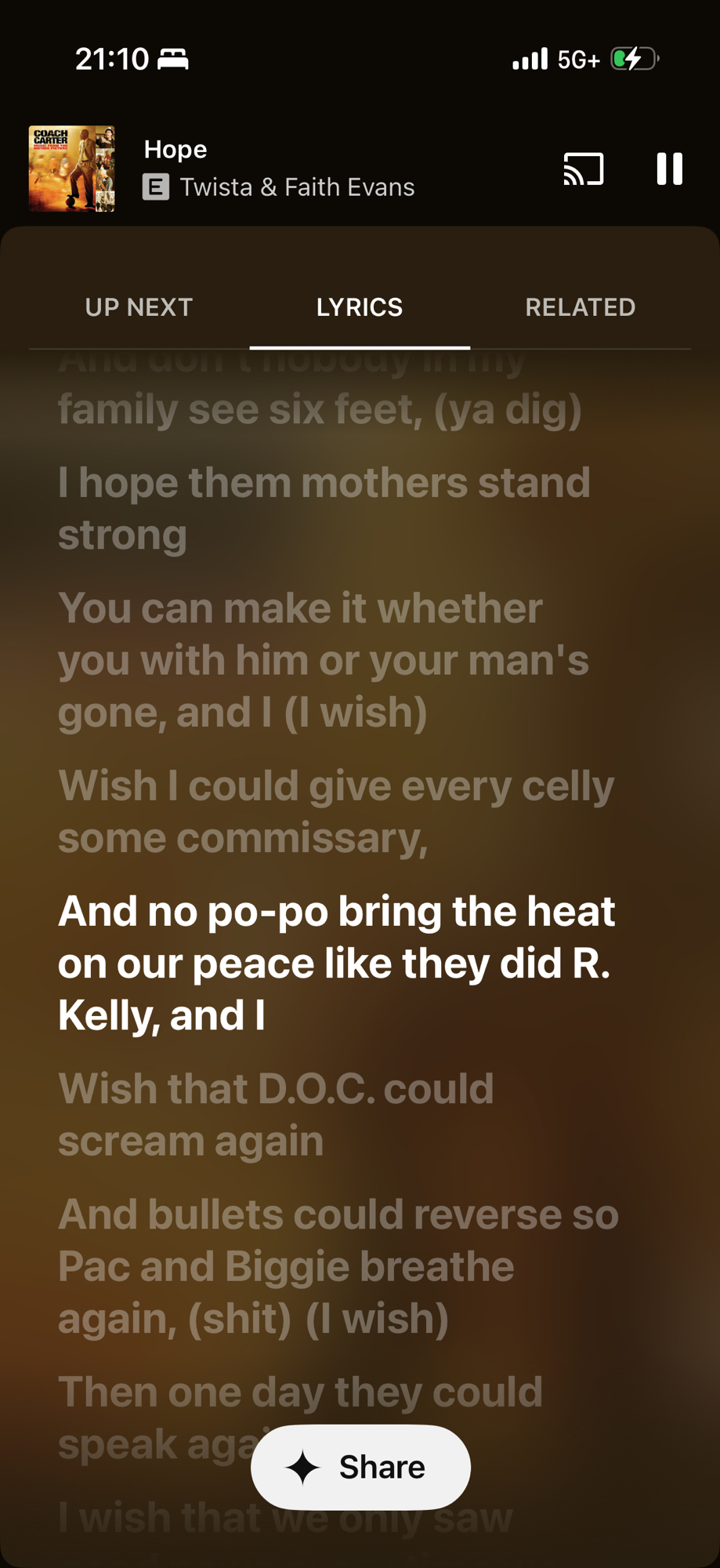Jump to lyric "And bullets could reverse"

pos(338,1265)
